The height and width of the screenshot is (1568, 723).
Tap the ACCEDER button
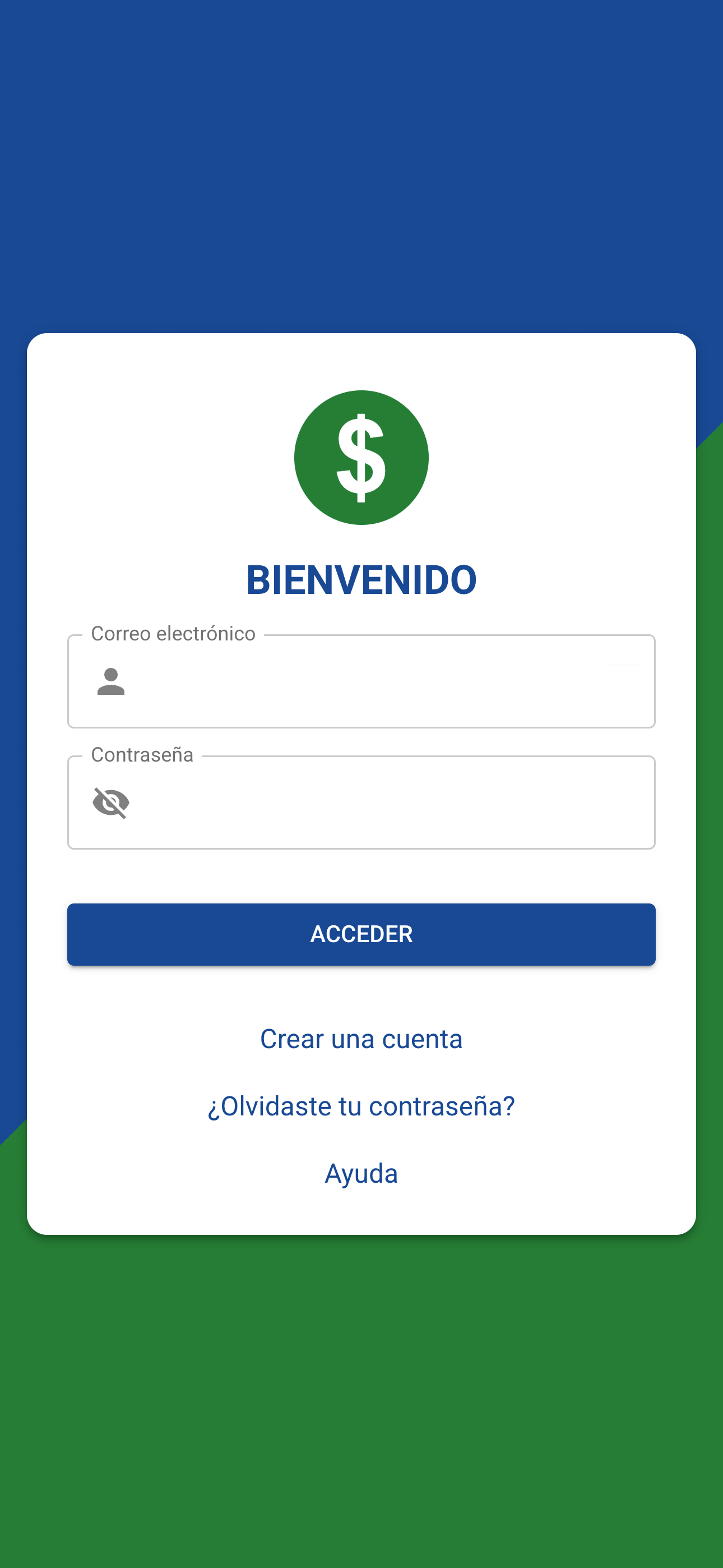pyautogui.click(x=361, y=934)
